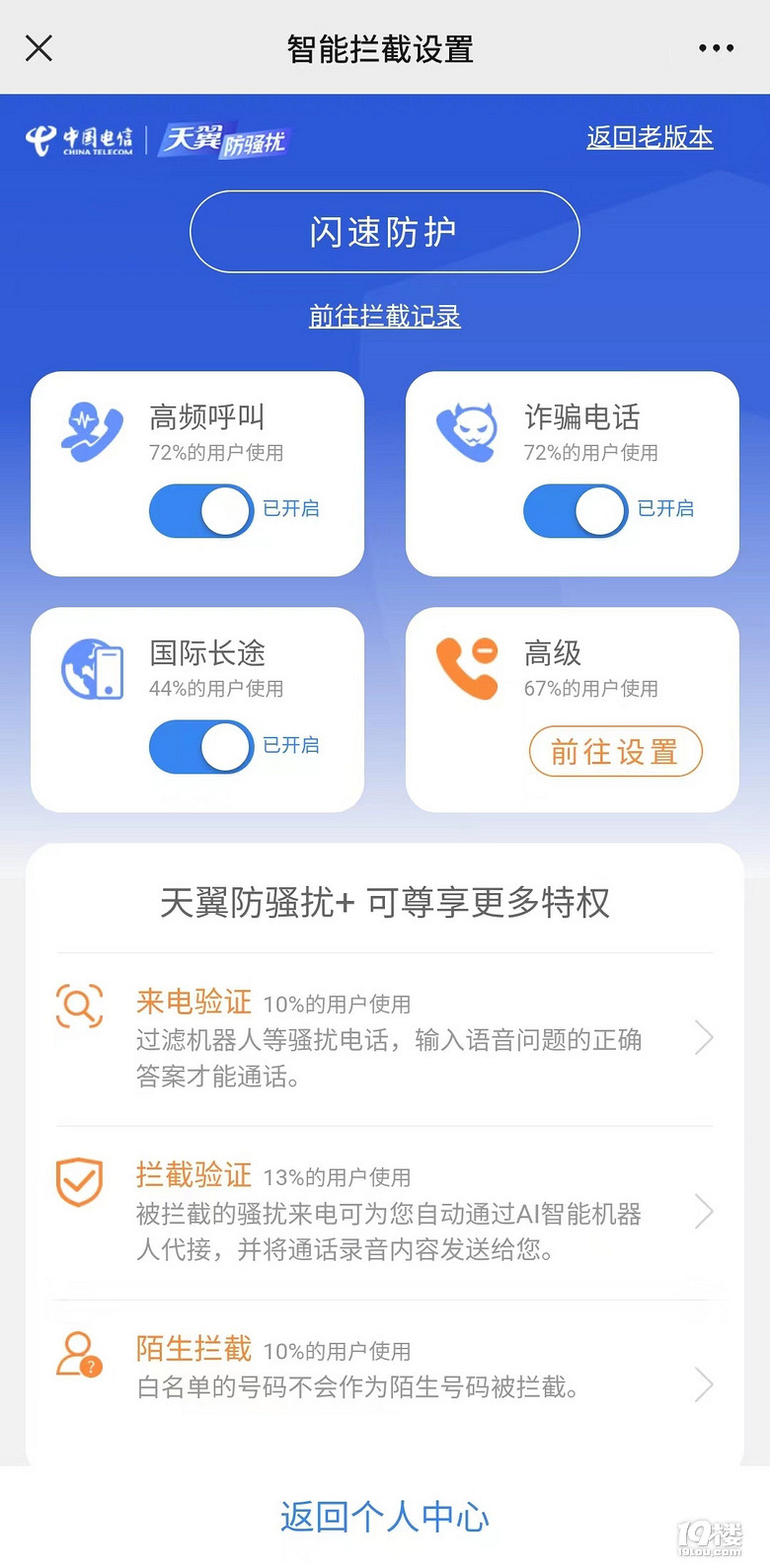The image size is (770, 1568).
Task: Close the 智能拦截设置 page
Action: tap(38, 48)
